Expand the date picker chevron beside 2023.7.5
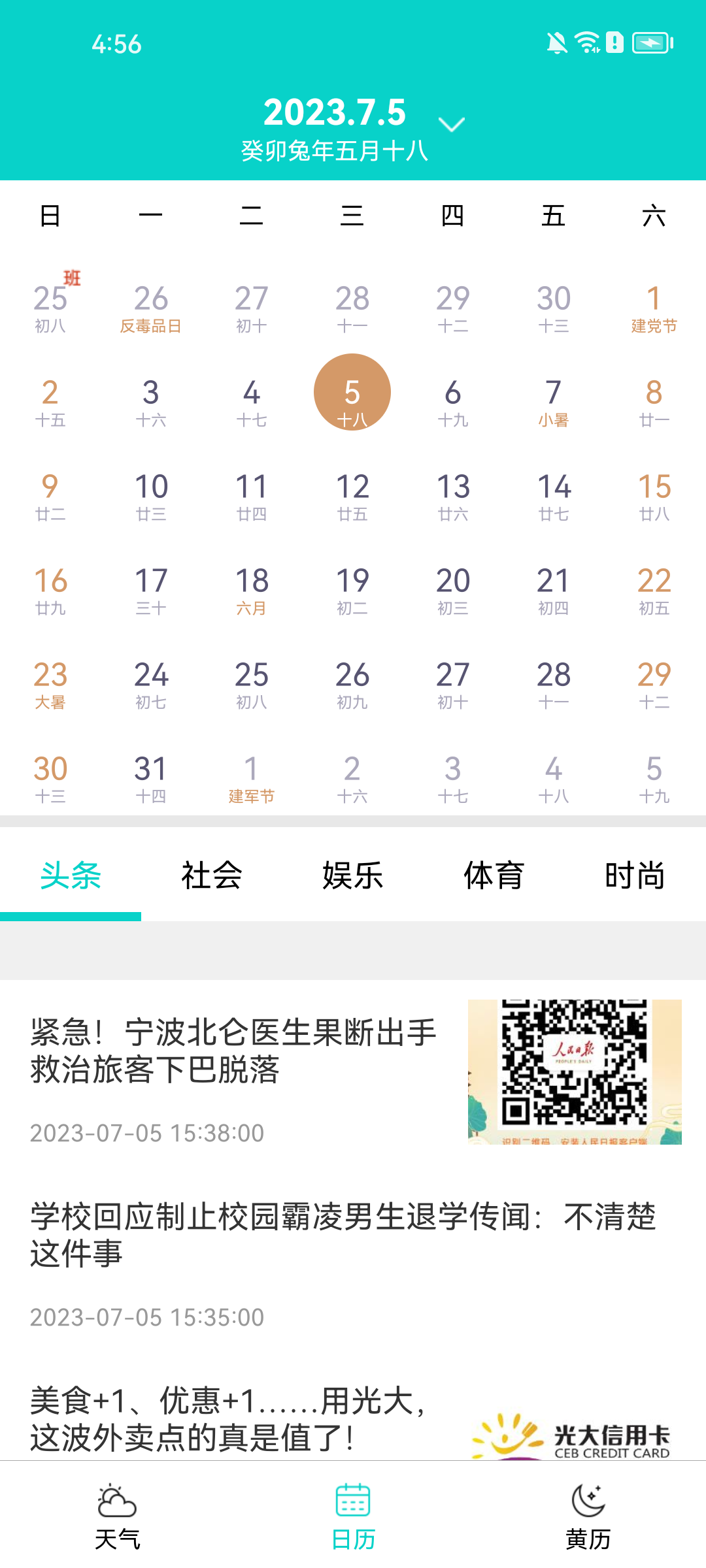This screenshot has height=1568, width=706. coord(452,124)
